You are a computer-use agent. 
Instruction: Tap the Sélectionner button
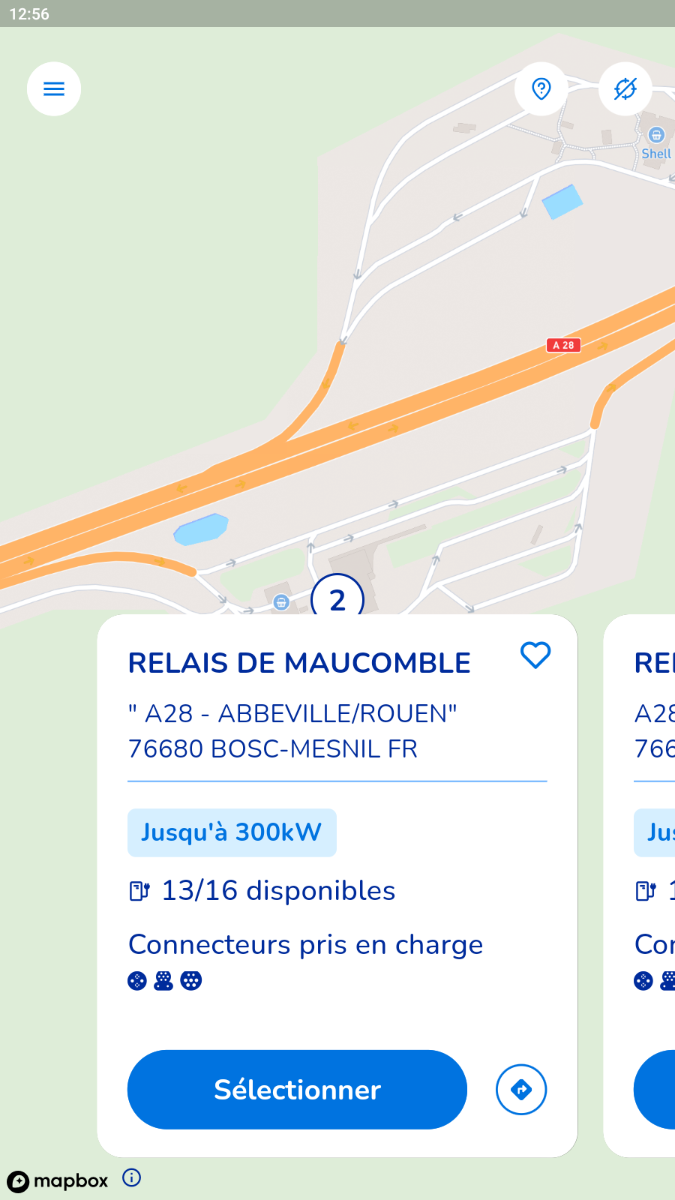297,1090
